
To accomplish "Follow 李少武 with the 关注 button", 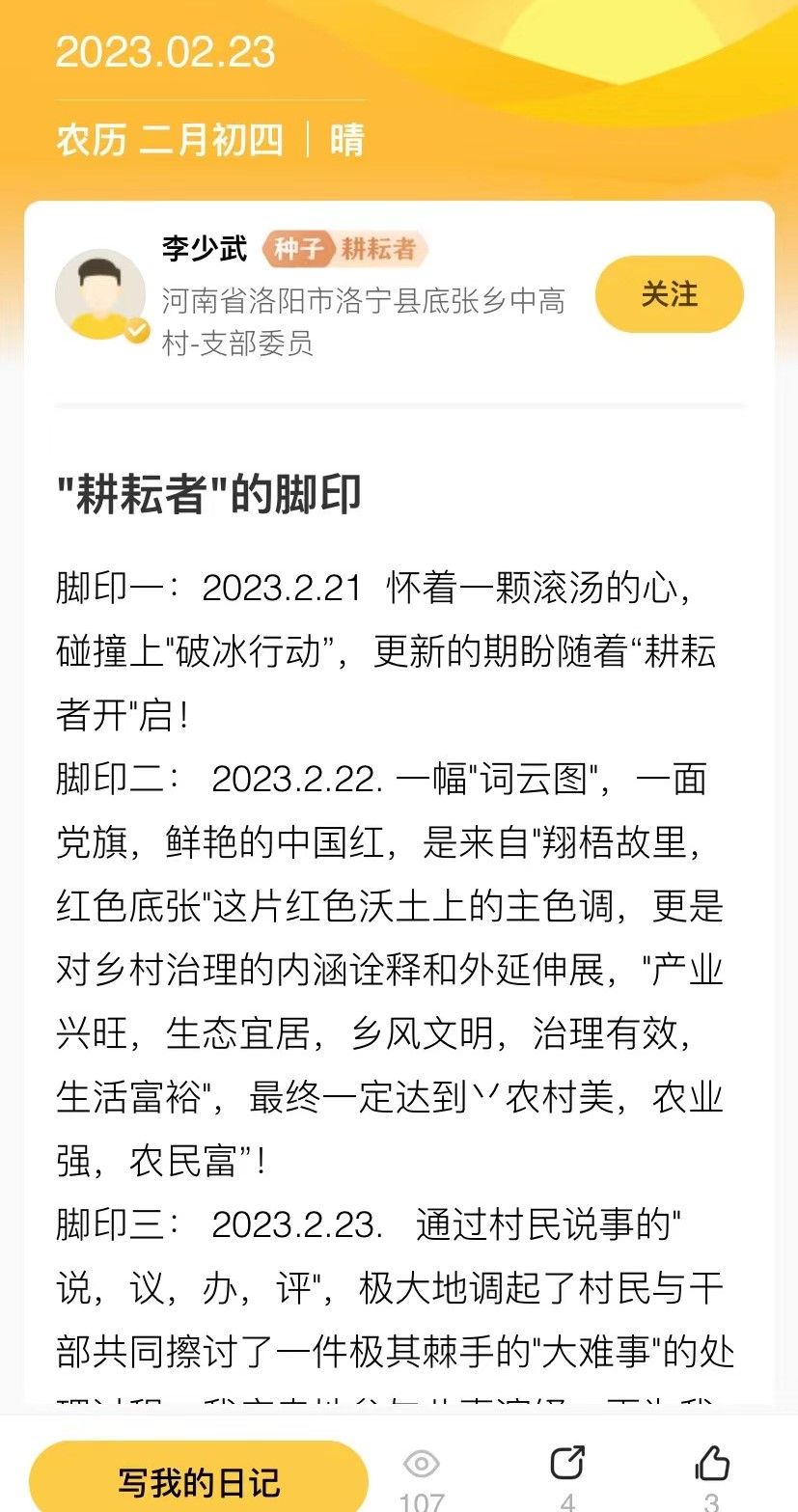I will 669,294.
